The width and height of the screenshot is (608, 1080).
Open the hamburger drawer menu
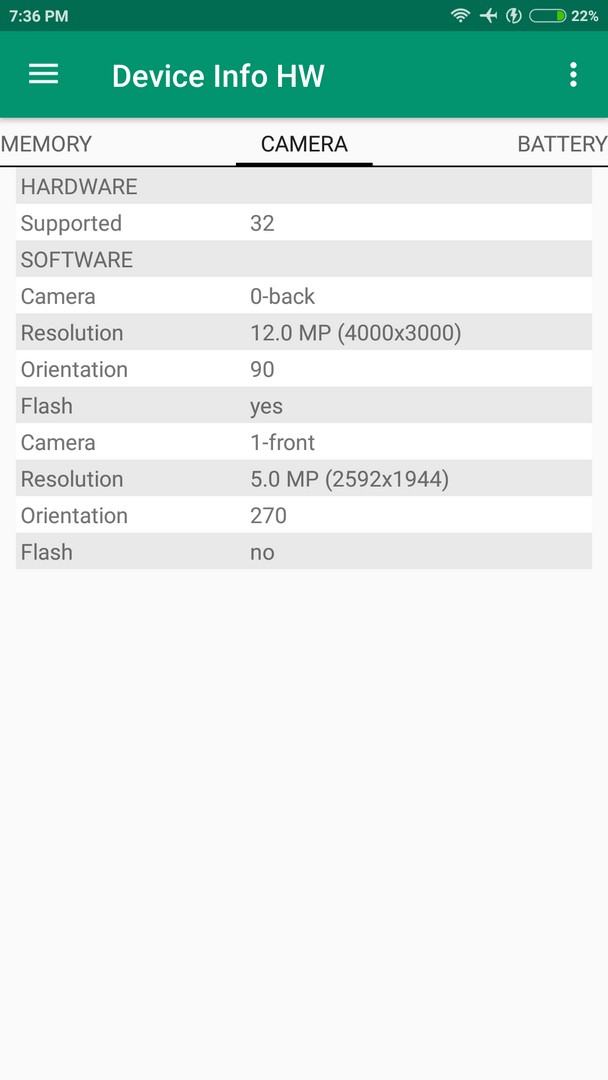(x=43, y=74)
